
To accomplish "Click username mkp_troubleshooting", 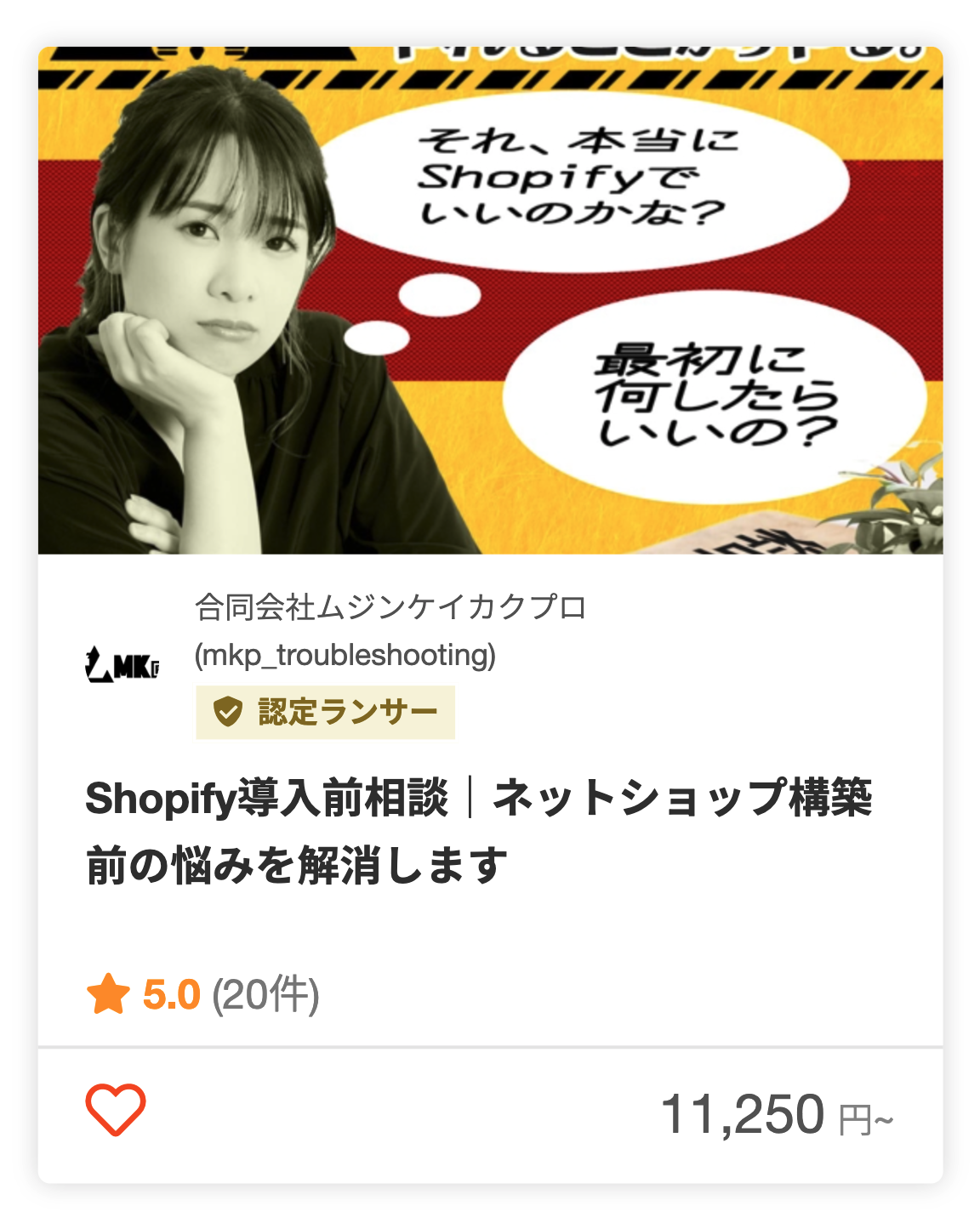I will tap(345, 654).
